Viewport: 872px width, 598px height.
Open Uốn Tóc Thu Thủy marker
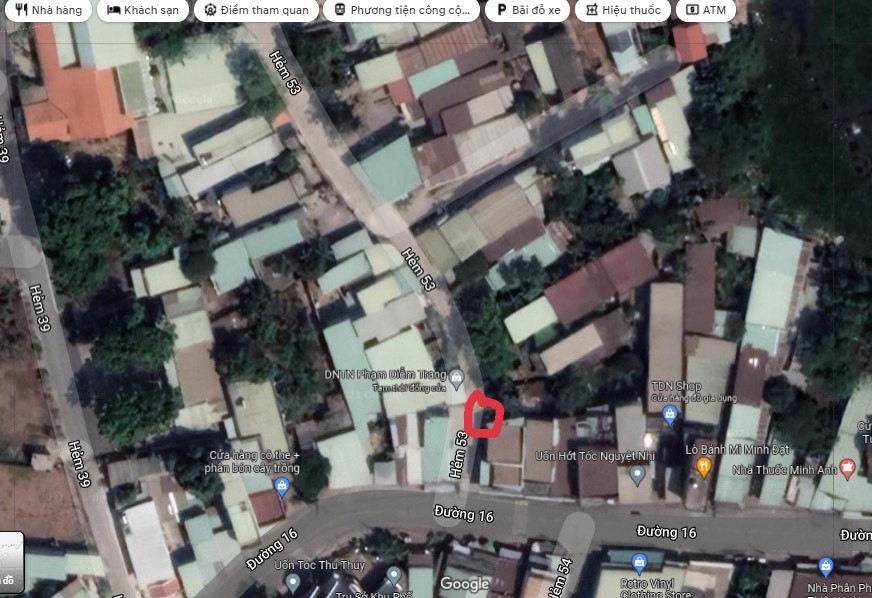click(394, 577)
